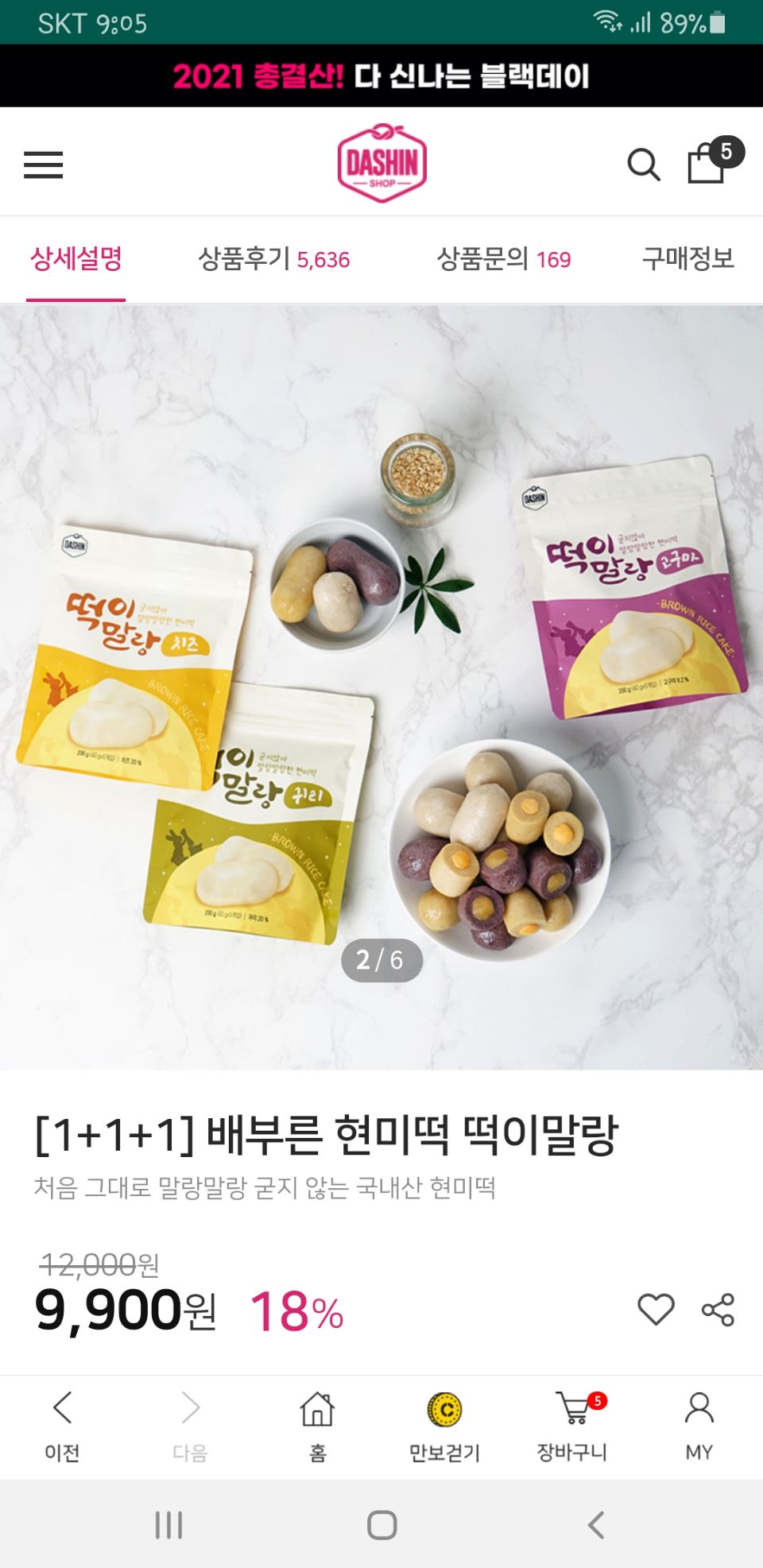Switch to the 구매정보 tab
763x1568 pixels.
point(687,259)
